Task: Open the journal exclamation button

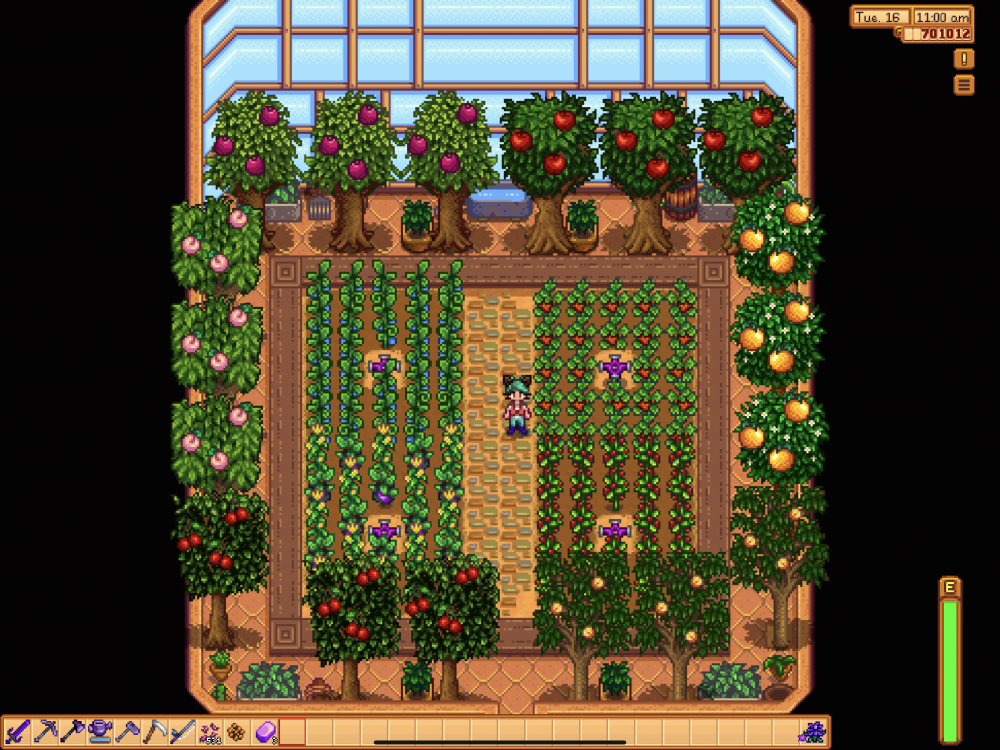Action: coord(964,60)
